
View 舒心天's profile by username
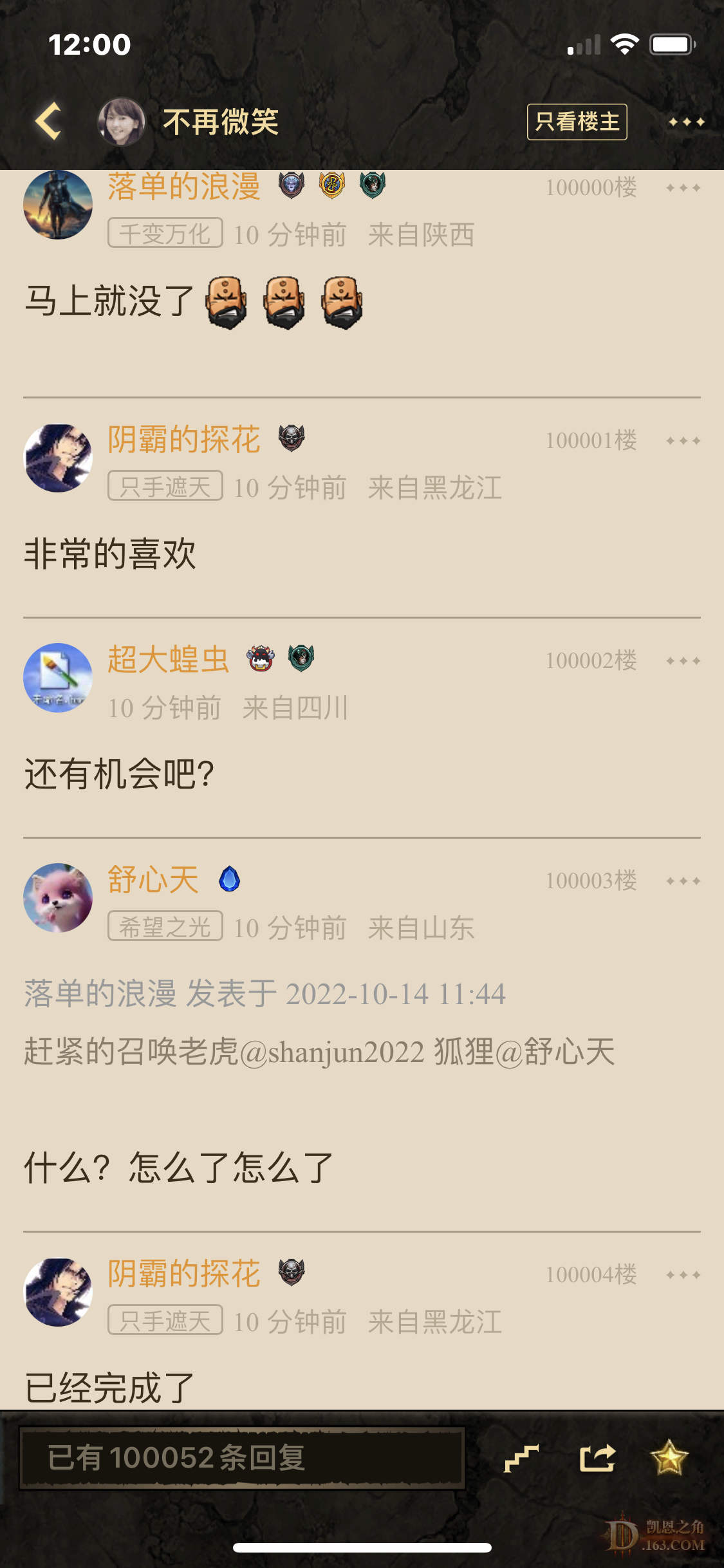click(x=153, y=880)
